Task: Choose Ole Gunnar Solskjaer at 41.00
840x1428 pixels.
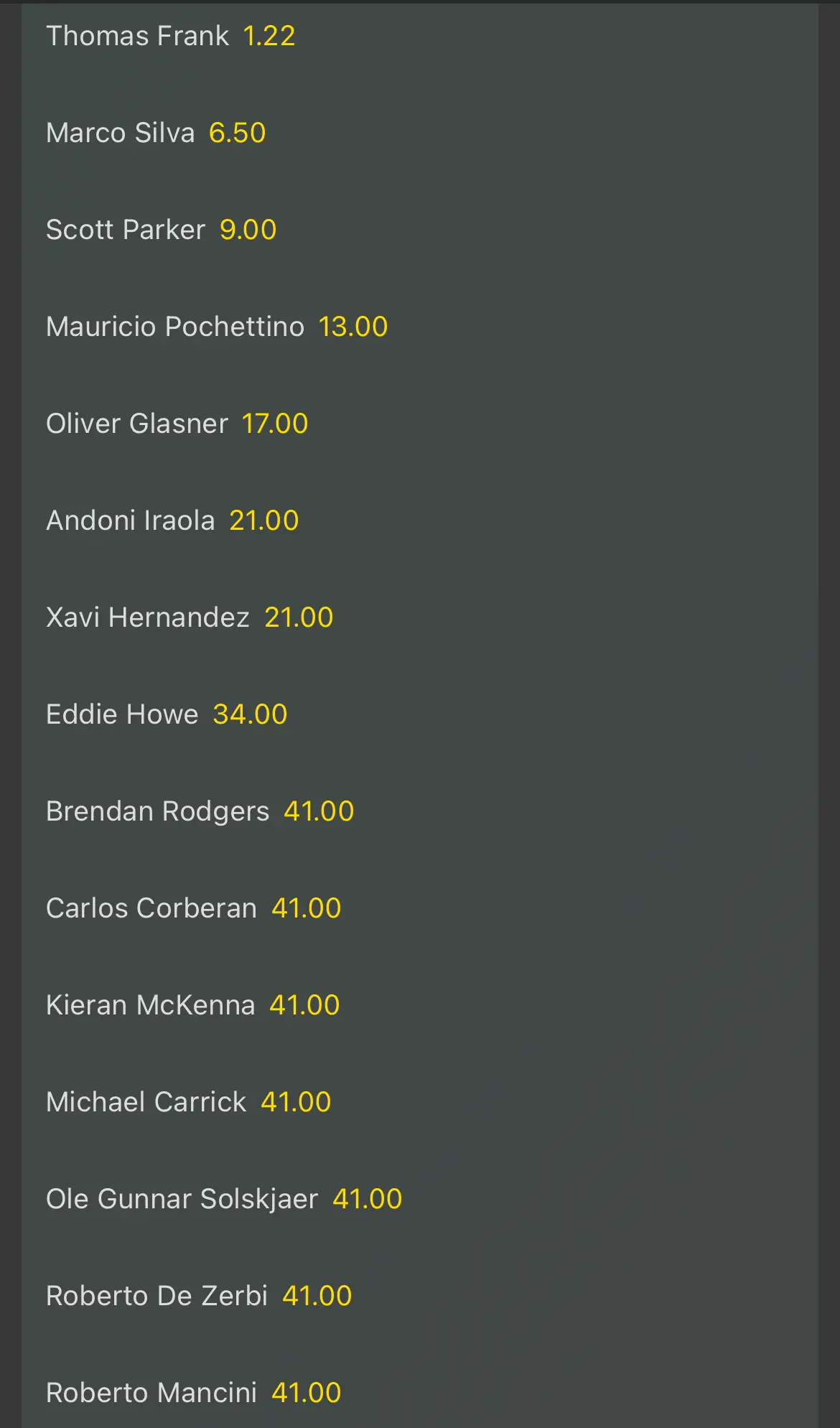Action: 420,1199
